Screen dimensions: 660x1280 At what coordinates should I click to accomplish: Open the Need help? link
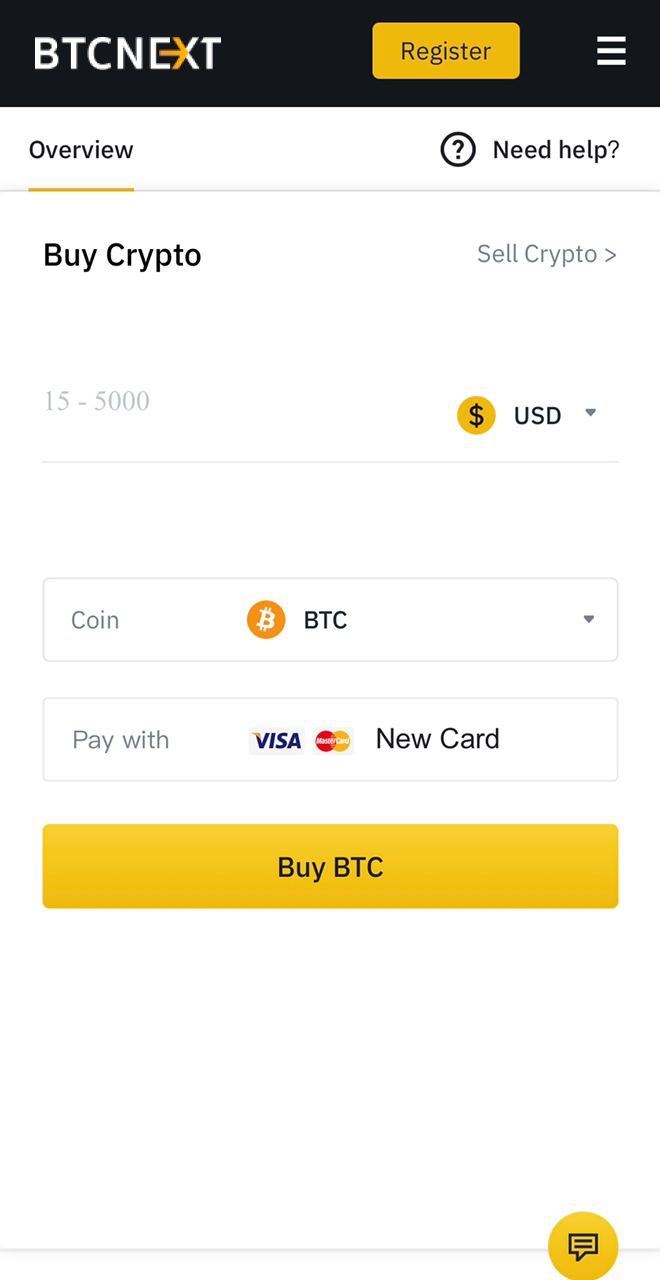tap(530, 150)
